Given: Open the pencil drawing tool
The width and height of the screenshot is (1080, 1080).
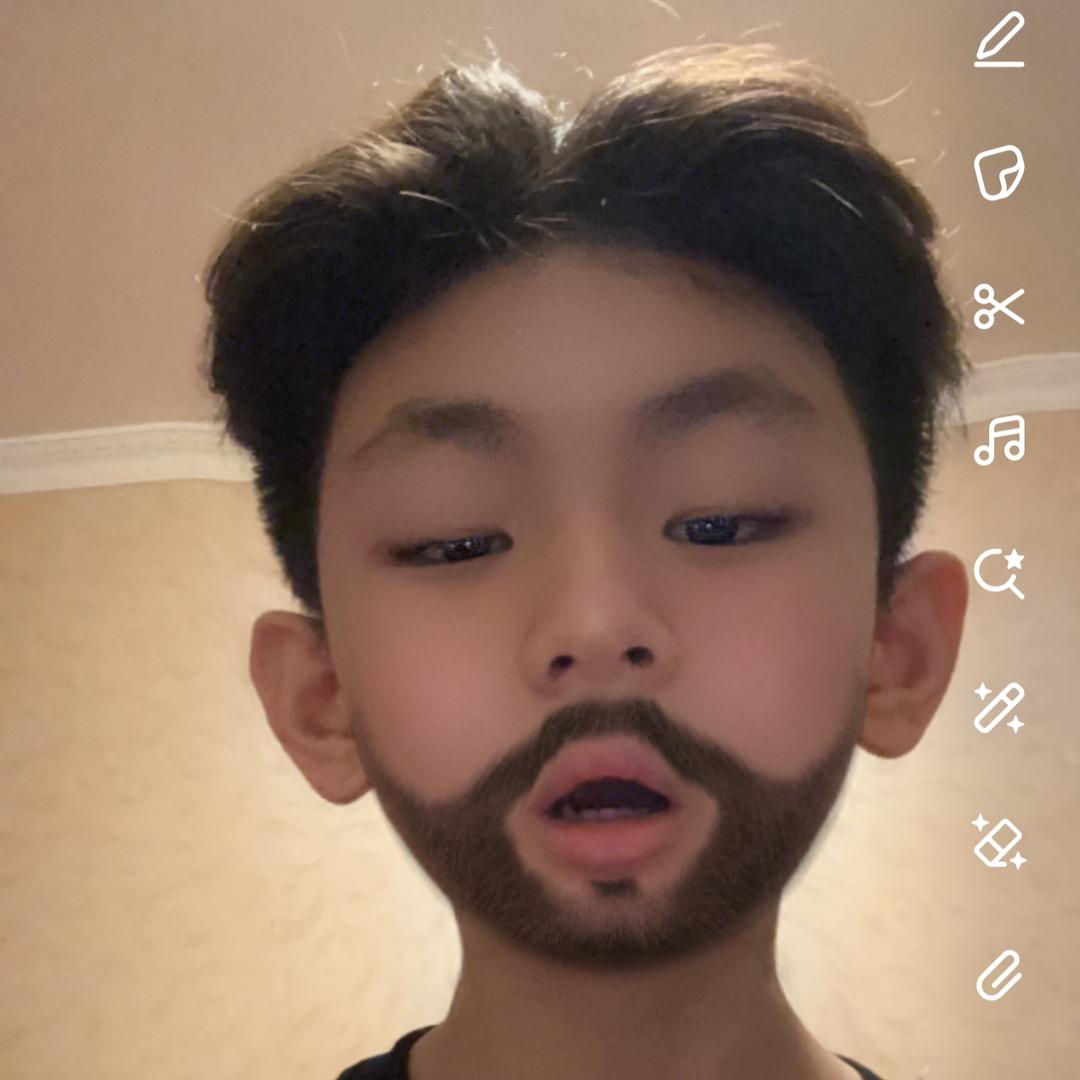Looking at the screenshot, I should pos(999,40).
